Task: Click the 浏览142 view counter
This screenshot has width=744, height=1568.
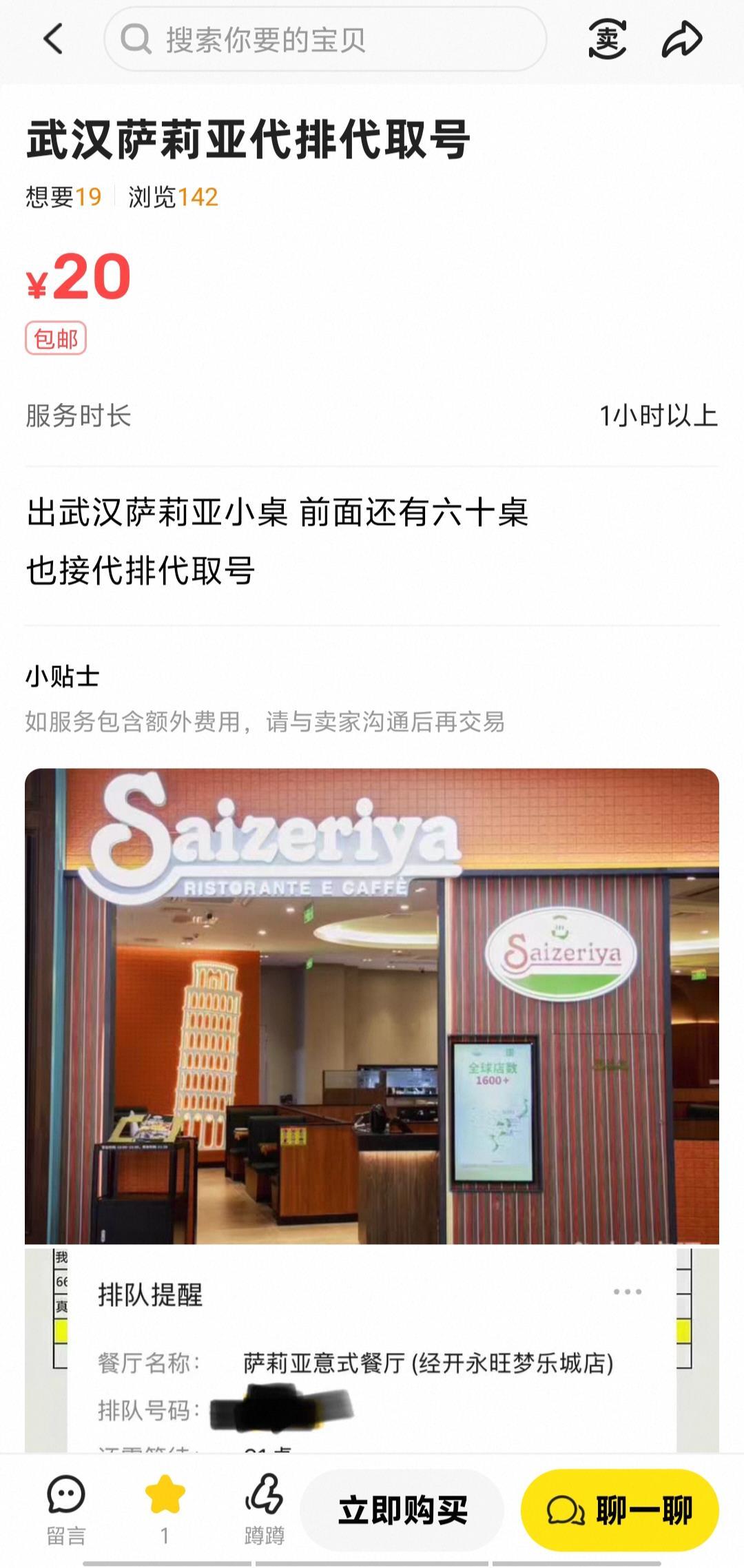Action: [x=172, y=196]
